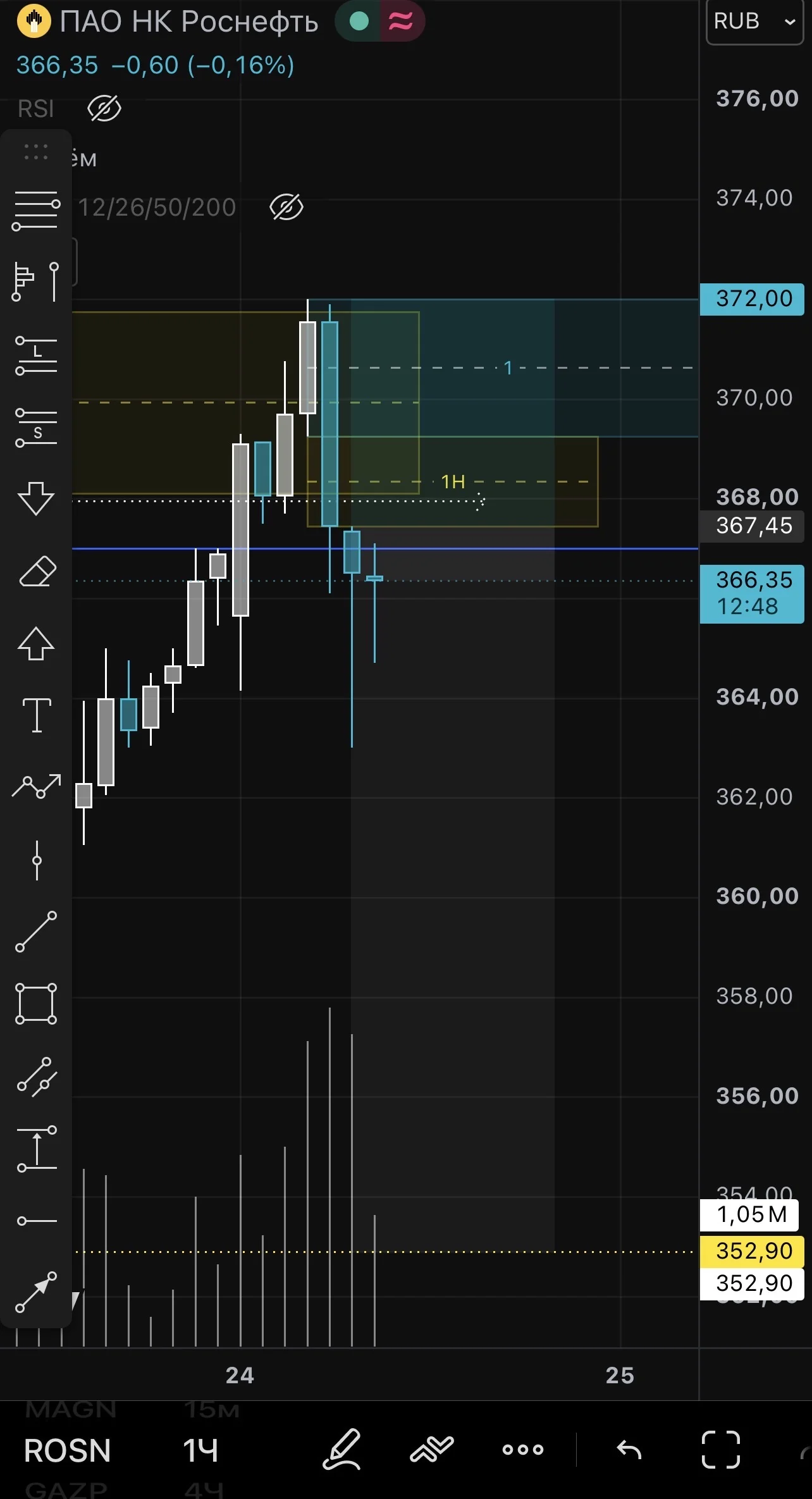Choose the up arrow marker tool

tap(37, 643)
